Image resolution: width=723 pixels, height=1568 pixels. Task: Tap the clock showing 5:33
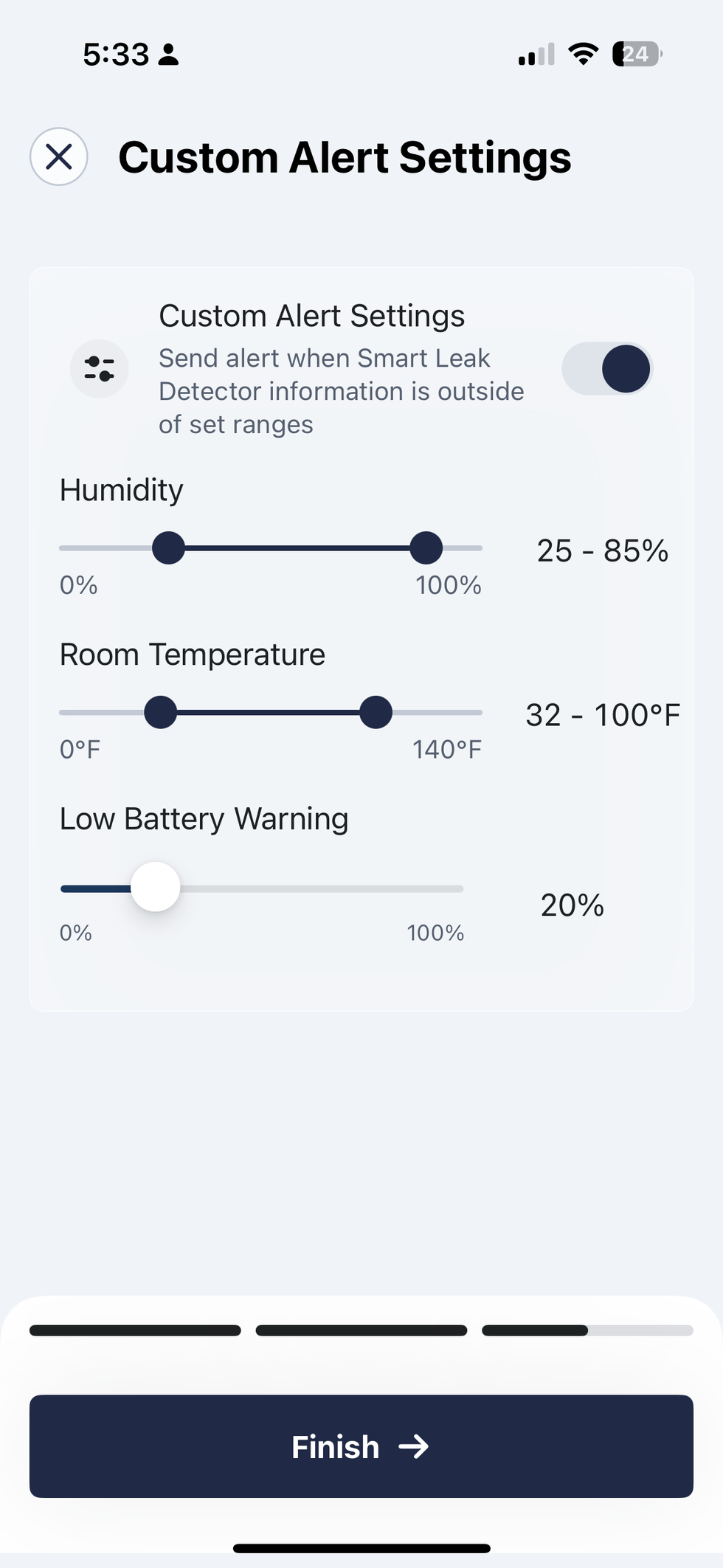tap(118, 54)
